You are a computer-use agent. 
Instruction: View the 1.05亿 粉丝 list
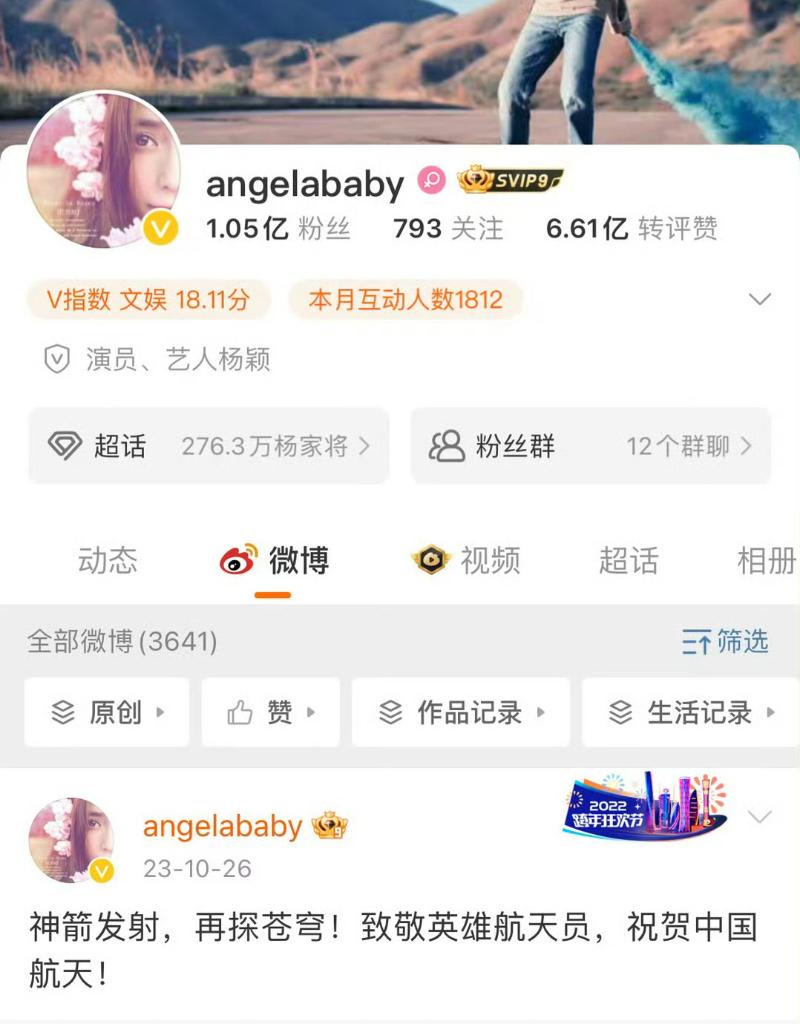(x=278, y=228)
